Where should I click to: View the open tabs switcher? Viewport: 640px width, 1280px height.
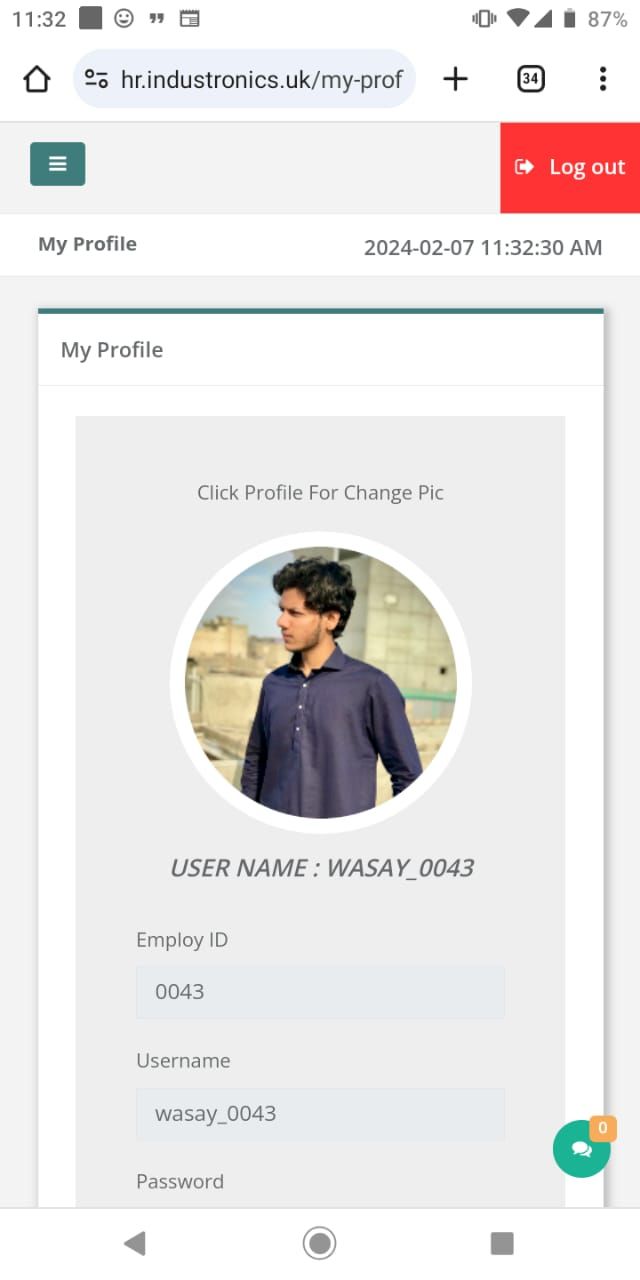pos(530,79)
